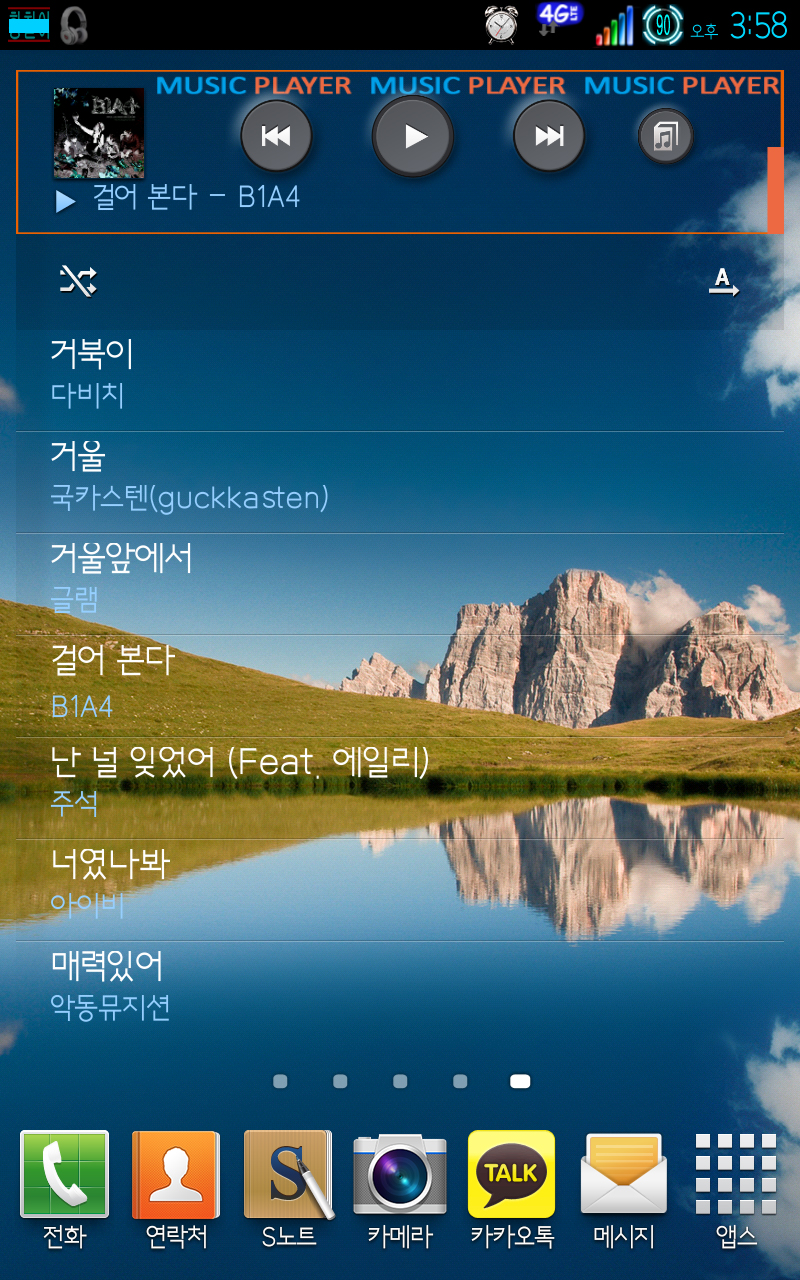This screenshot has width=800, height=1280.
Task: Select the song 매력있어 by 악동뮤지션
Action: click(400, 988)
